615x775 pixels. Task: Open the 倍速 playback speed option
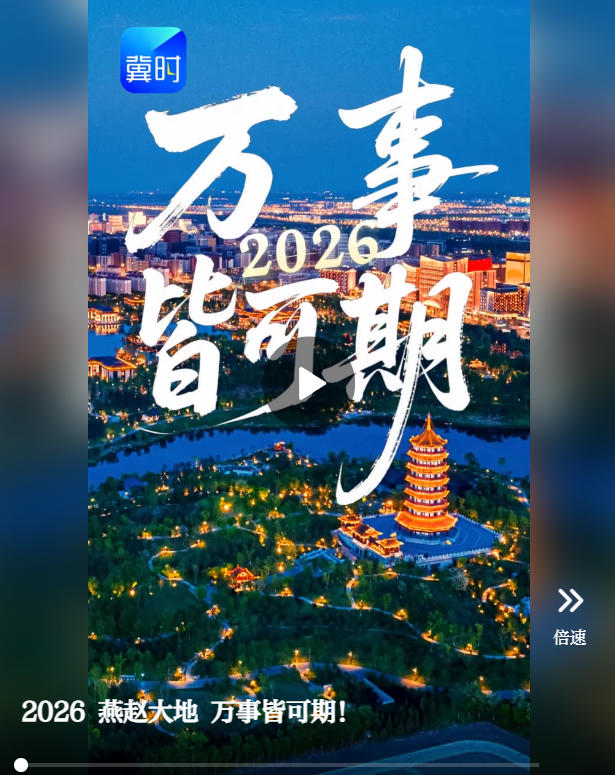point(570,615)
